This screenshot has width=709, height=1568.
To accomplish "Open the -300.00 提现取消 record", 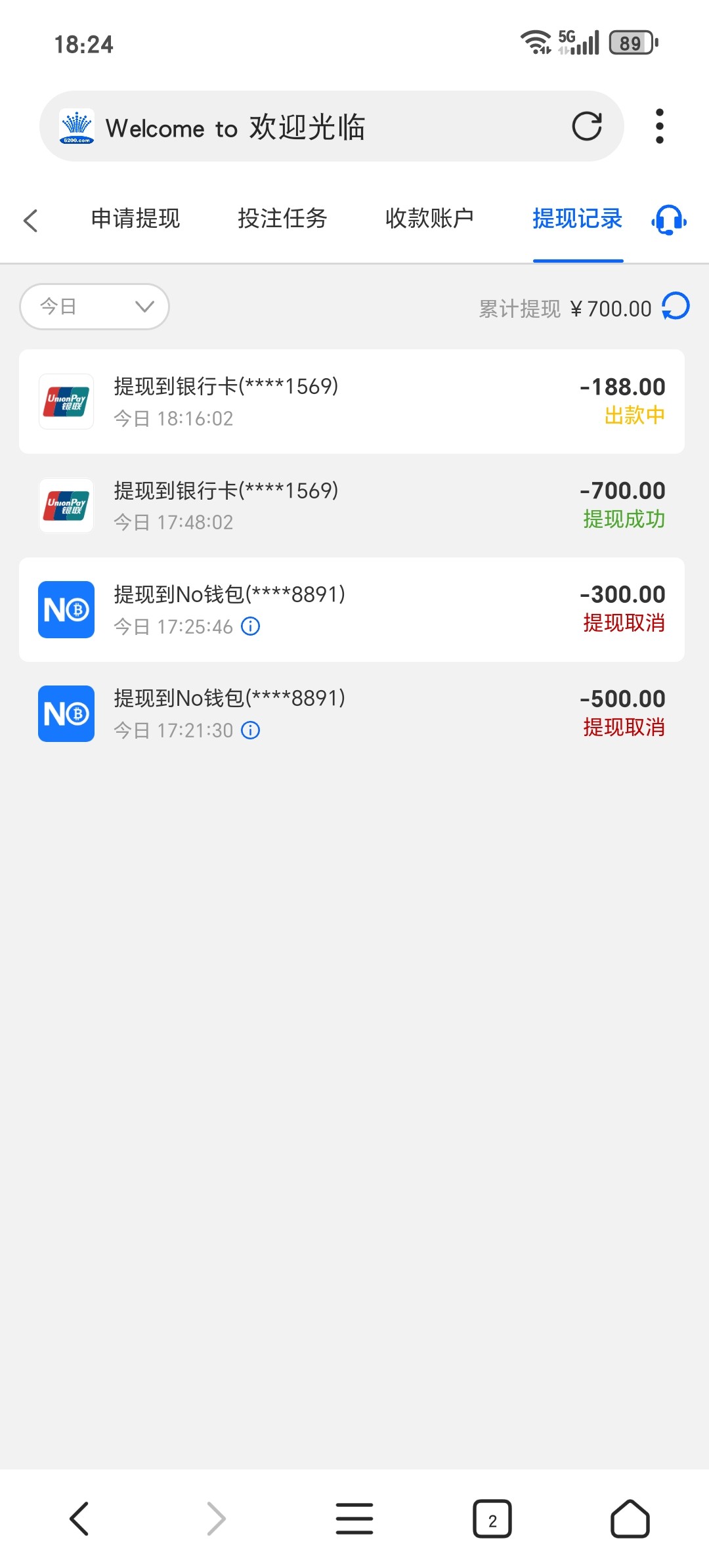I will tap(352, 609).
